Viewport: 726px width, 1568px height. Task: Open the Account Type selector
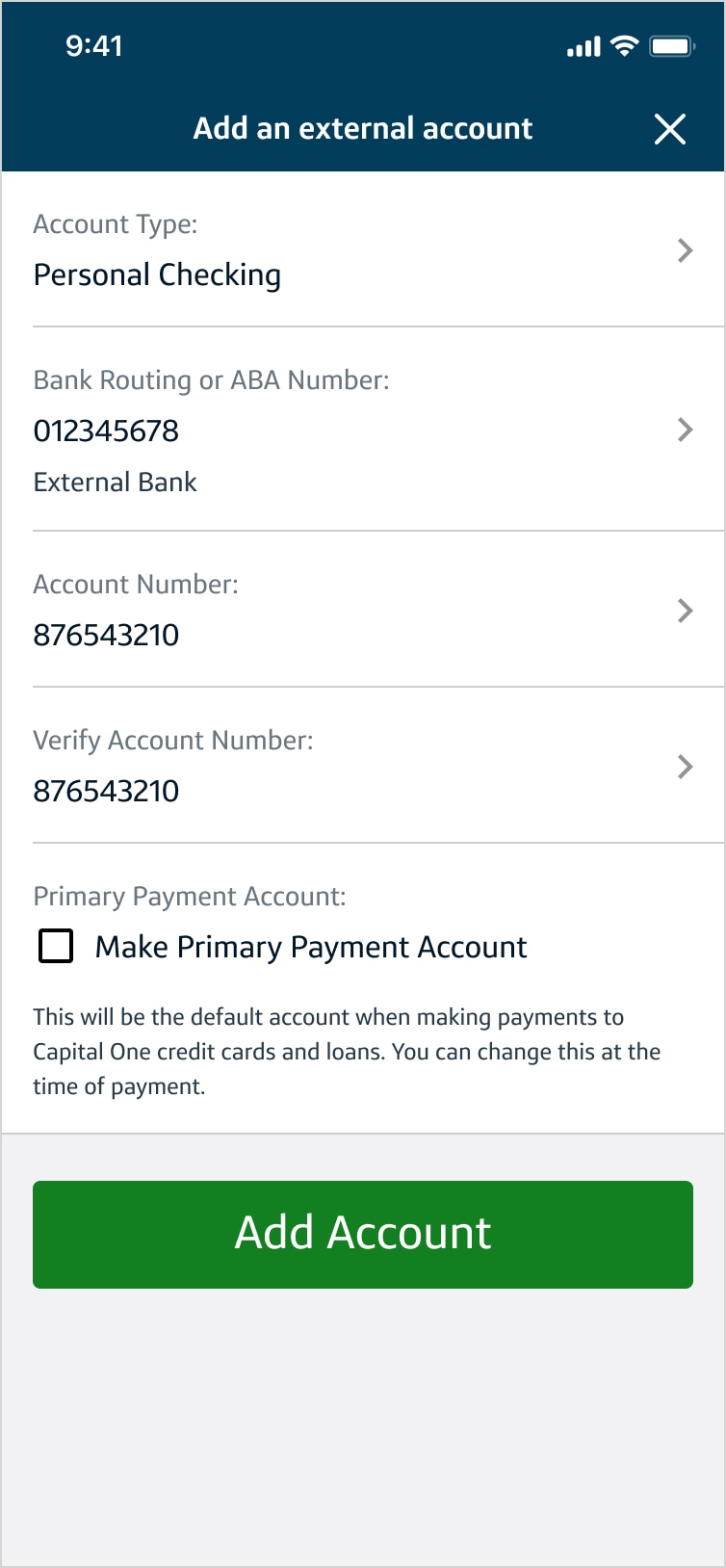(x=363, y=250)
